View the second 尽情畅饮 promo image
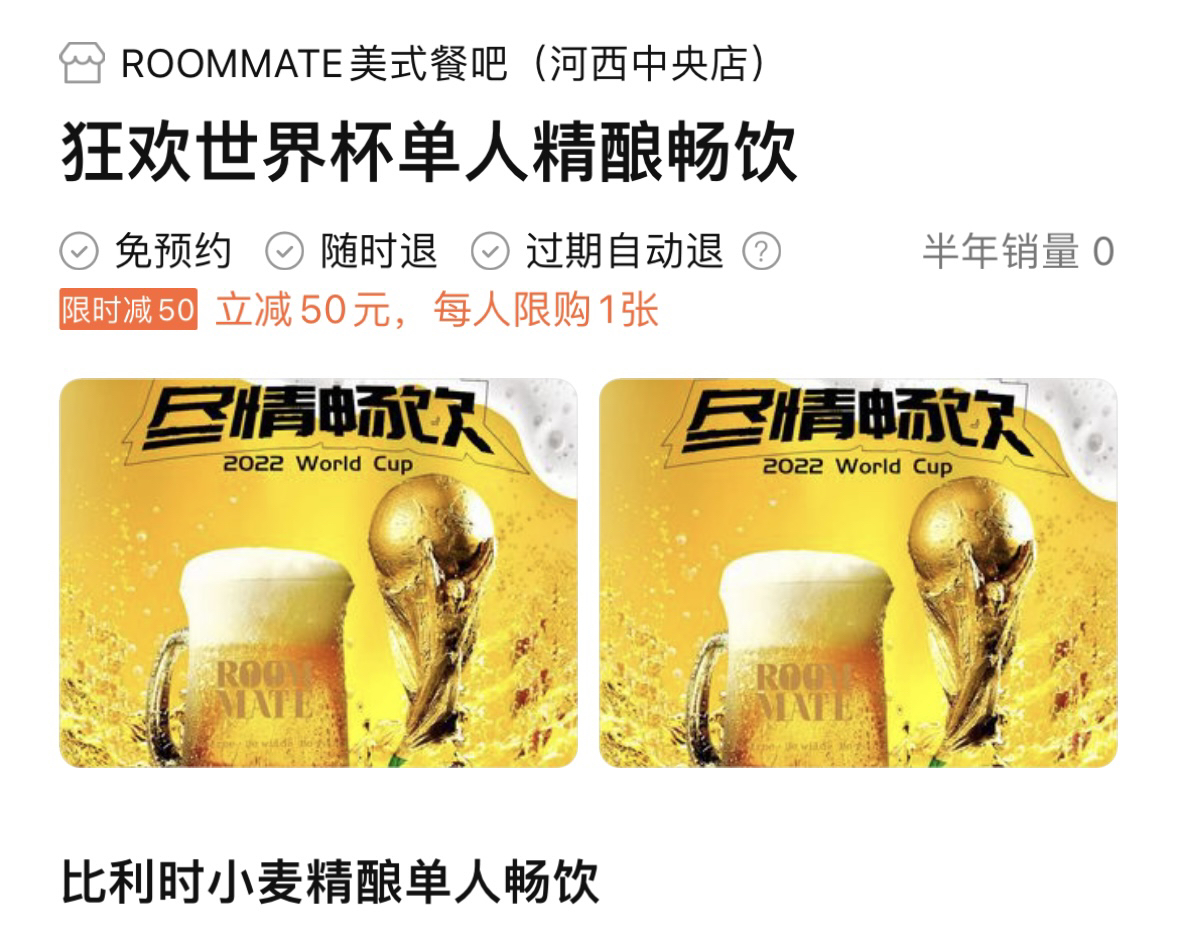1178x951 pixels. pos(857,572)
